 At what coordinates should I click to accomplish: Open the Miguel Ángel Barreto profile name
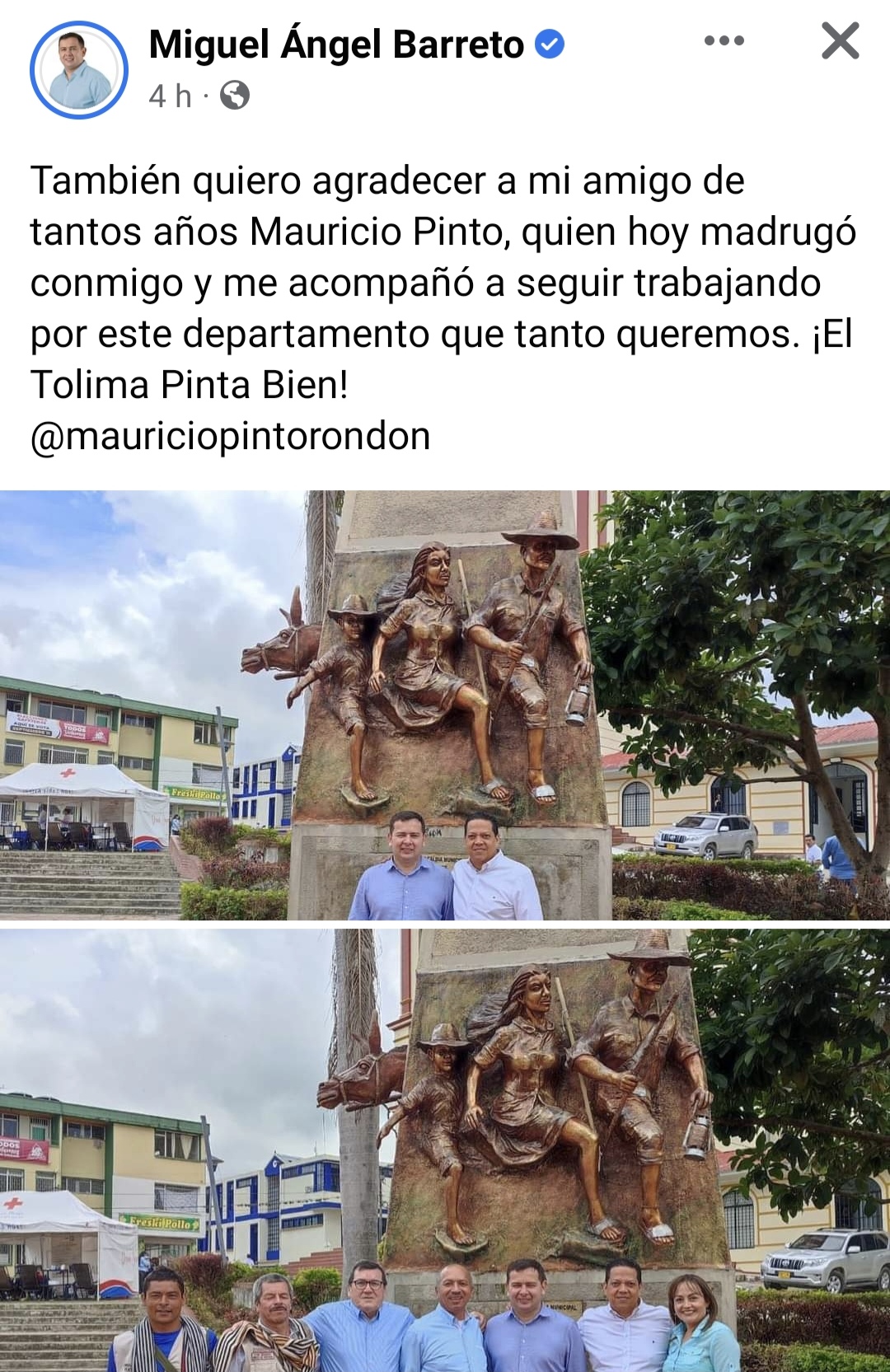[x=336, y=44]
